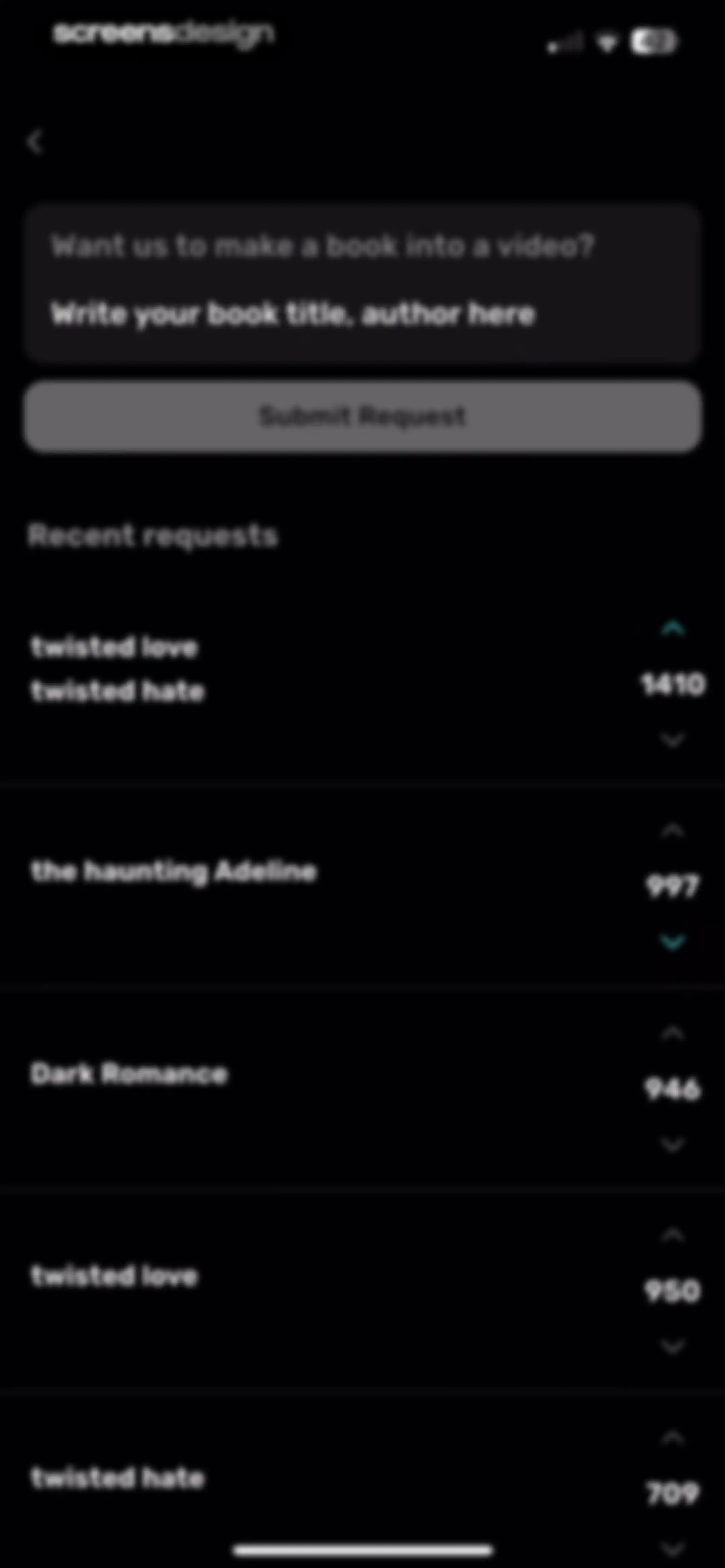725x1568 pixels.
Task: Downvote the haunting Adeline request
Action: pos(673,942)
